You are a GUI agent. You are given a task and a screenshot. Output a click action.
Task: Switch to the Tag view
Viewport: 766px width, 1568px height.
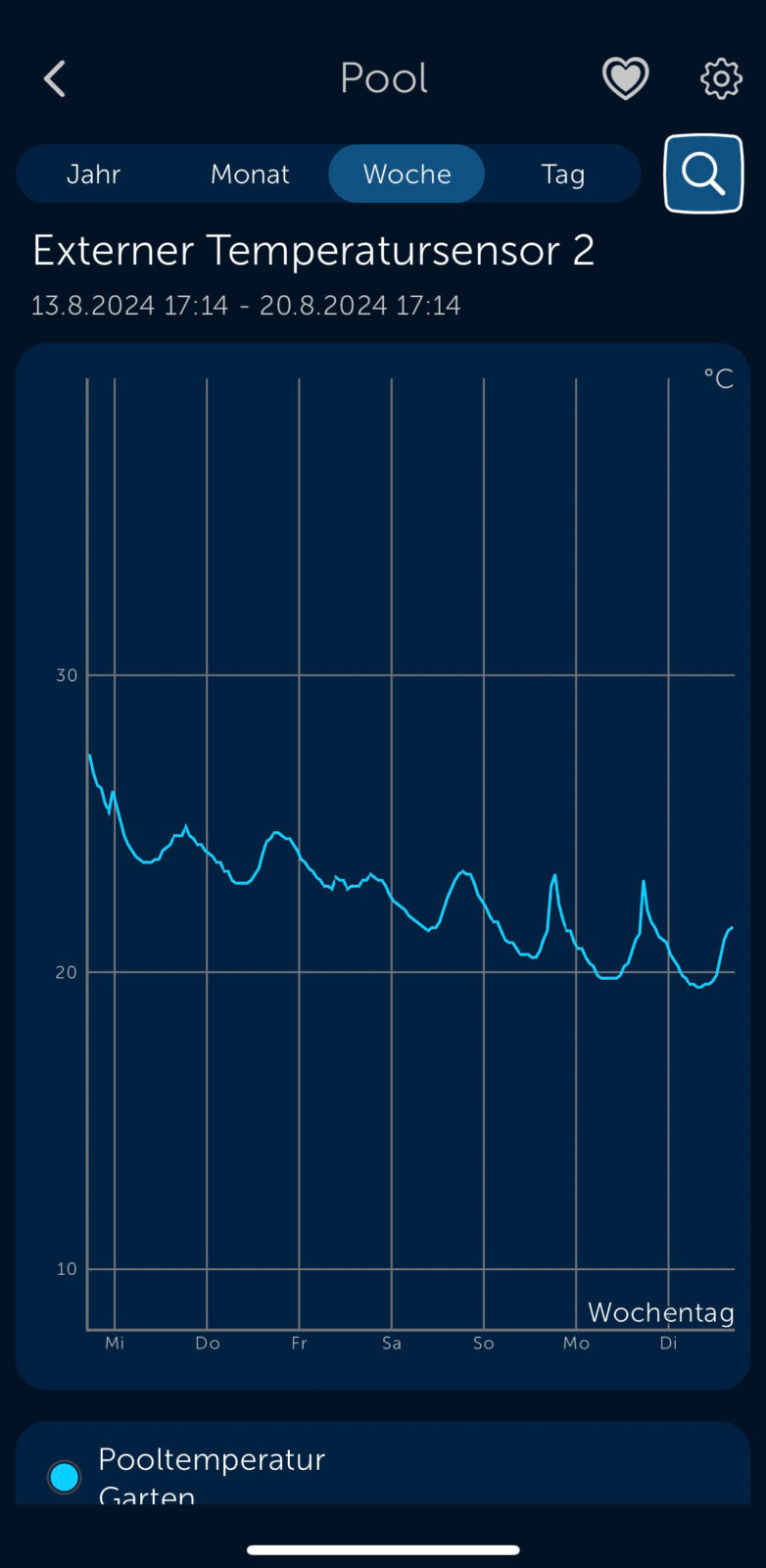(x=562, y=174)
